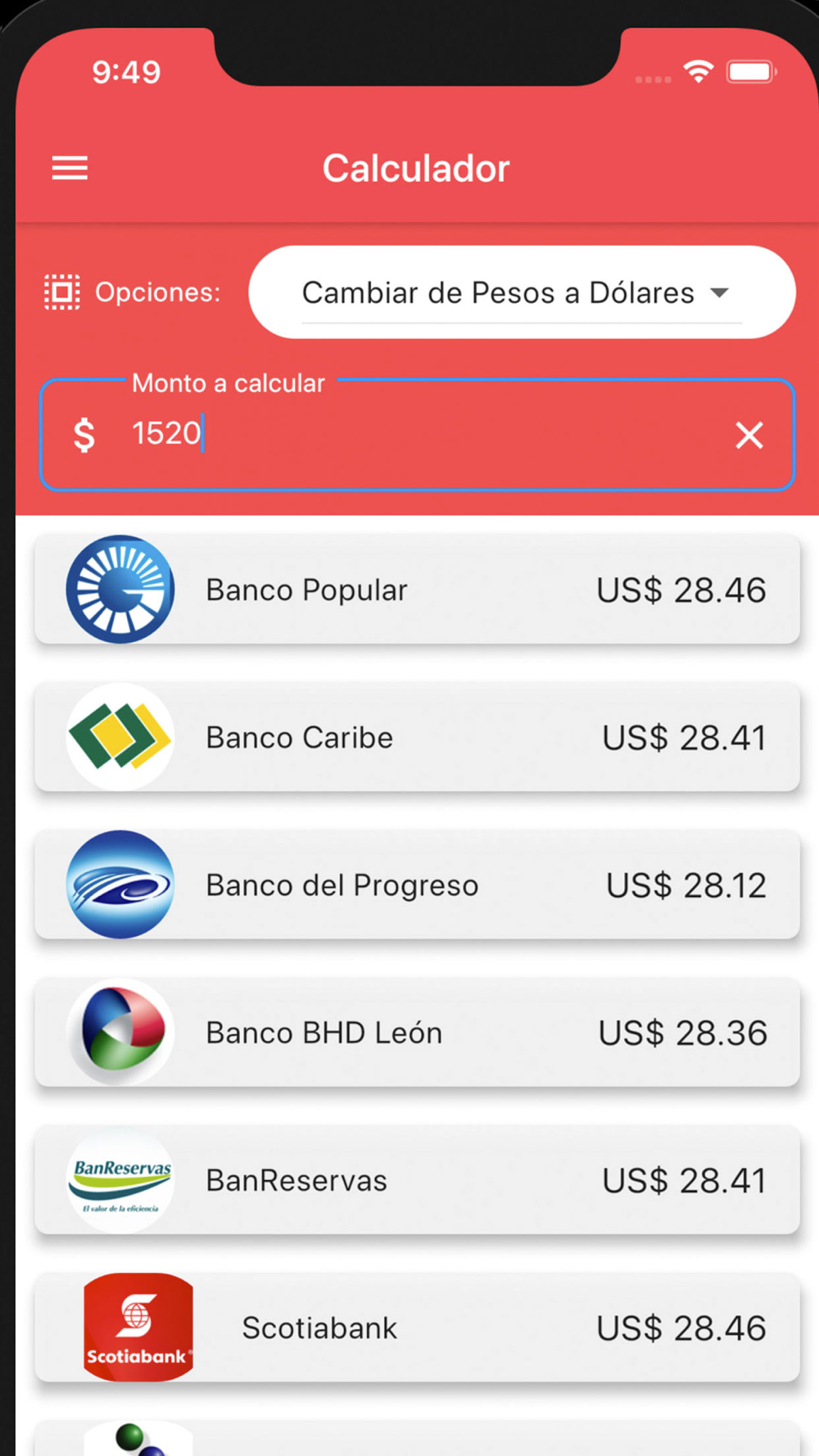819x1456 pixels.
Task: Expand the Cambiar de Pesos a Dólares dropdown
Action: [x=522, y=292]
